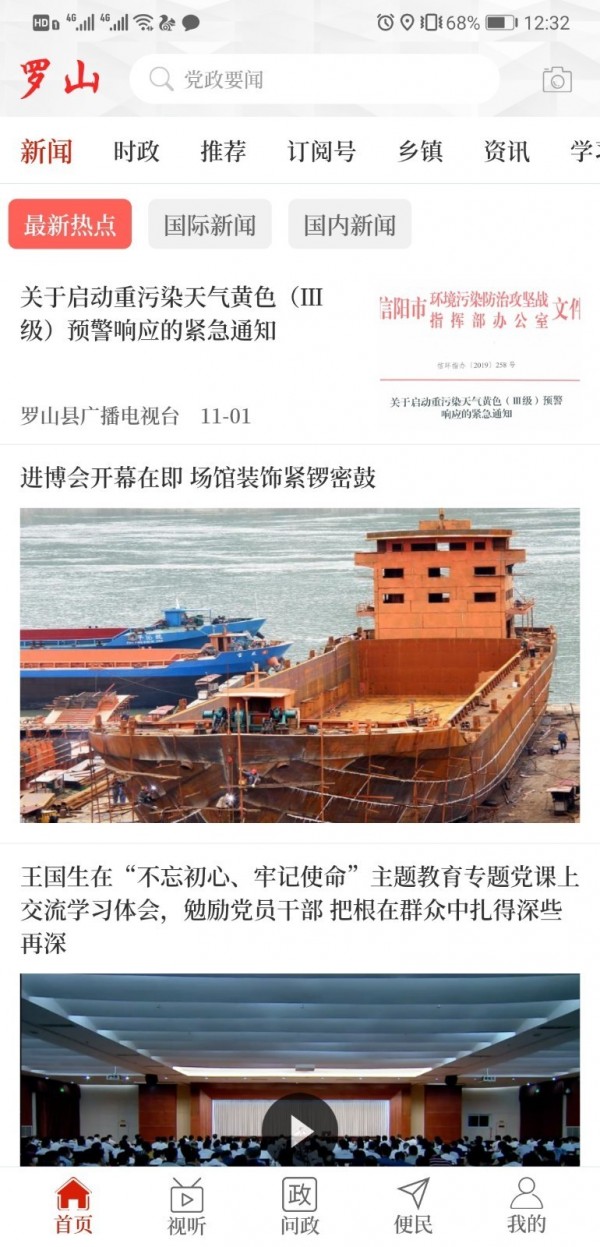Play the 王国生 conference video
The width and height of the screenshot is (600, 1247).
[x=300, y=1130]
